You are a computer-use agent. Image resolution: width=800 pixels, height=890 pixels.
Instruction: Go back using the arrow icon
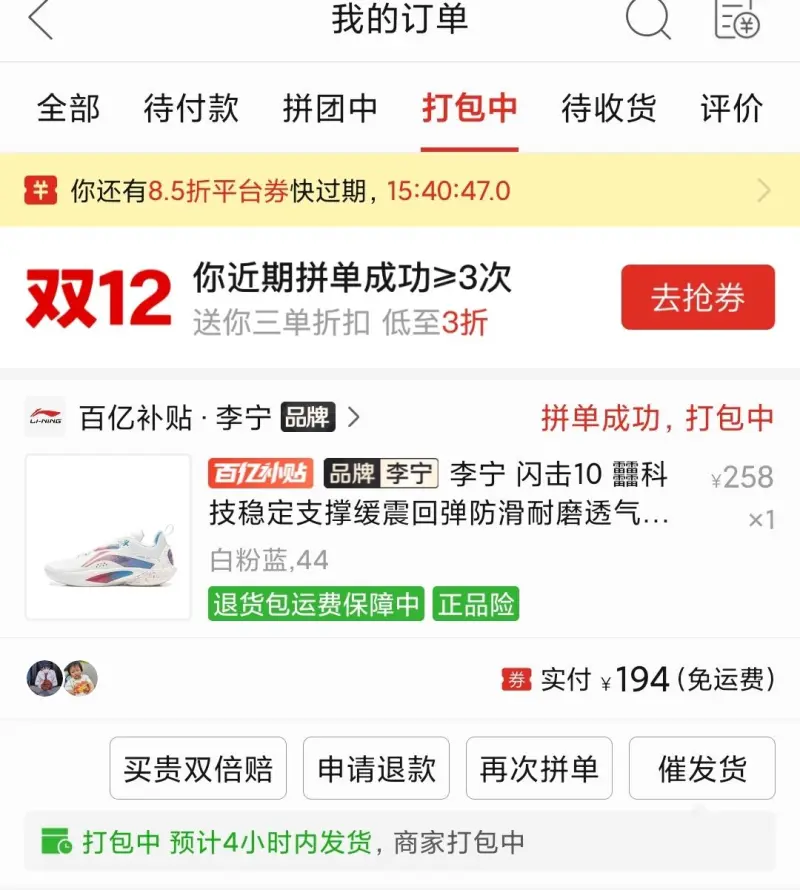point(41,20)
